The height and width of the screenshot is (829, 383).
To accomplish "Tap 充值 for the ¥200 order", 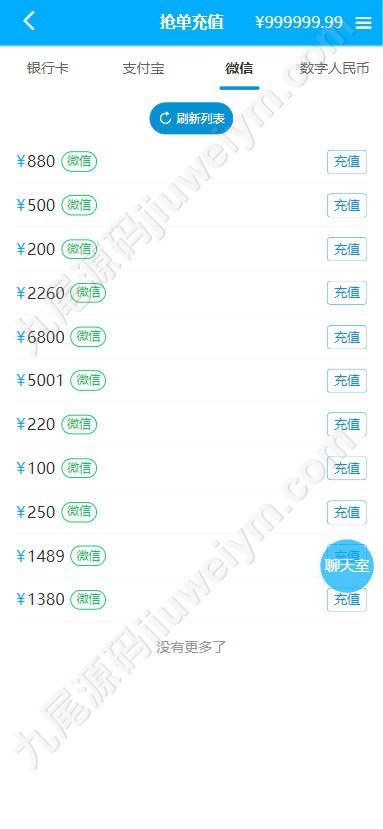I will (x=347, y=249).
